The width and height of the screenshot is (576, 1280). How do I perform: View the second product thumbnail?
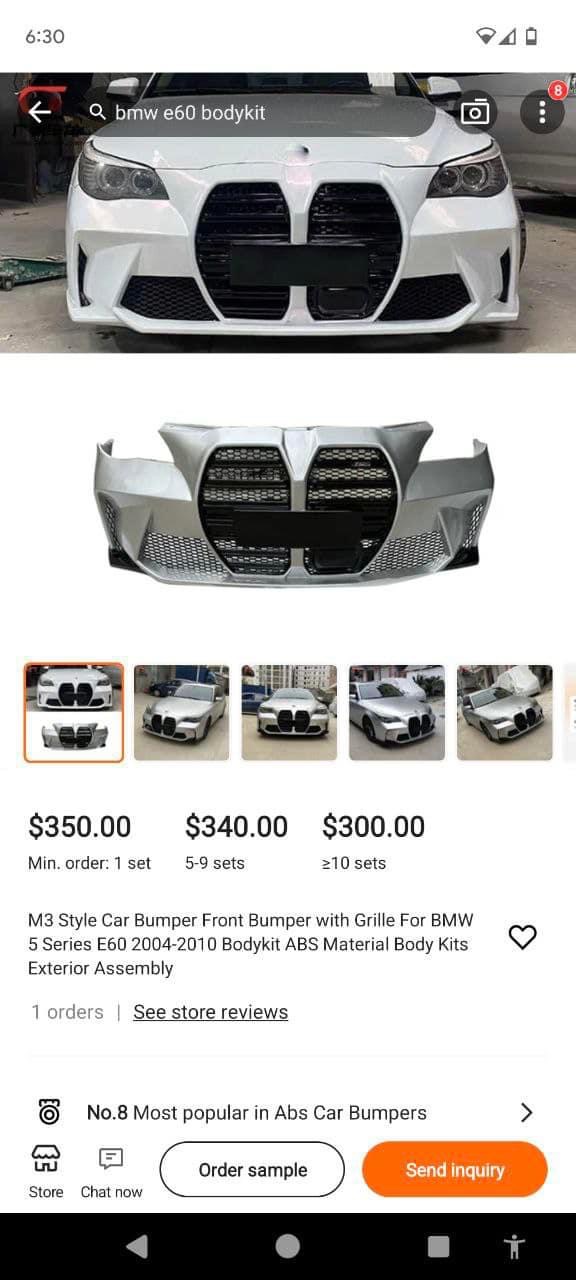(182, 712)
